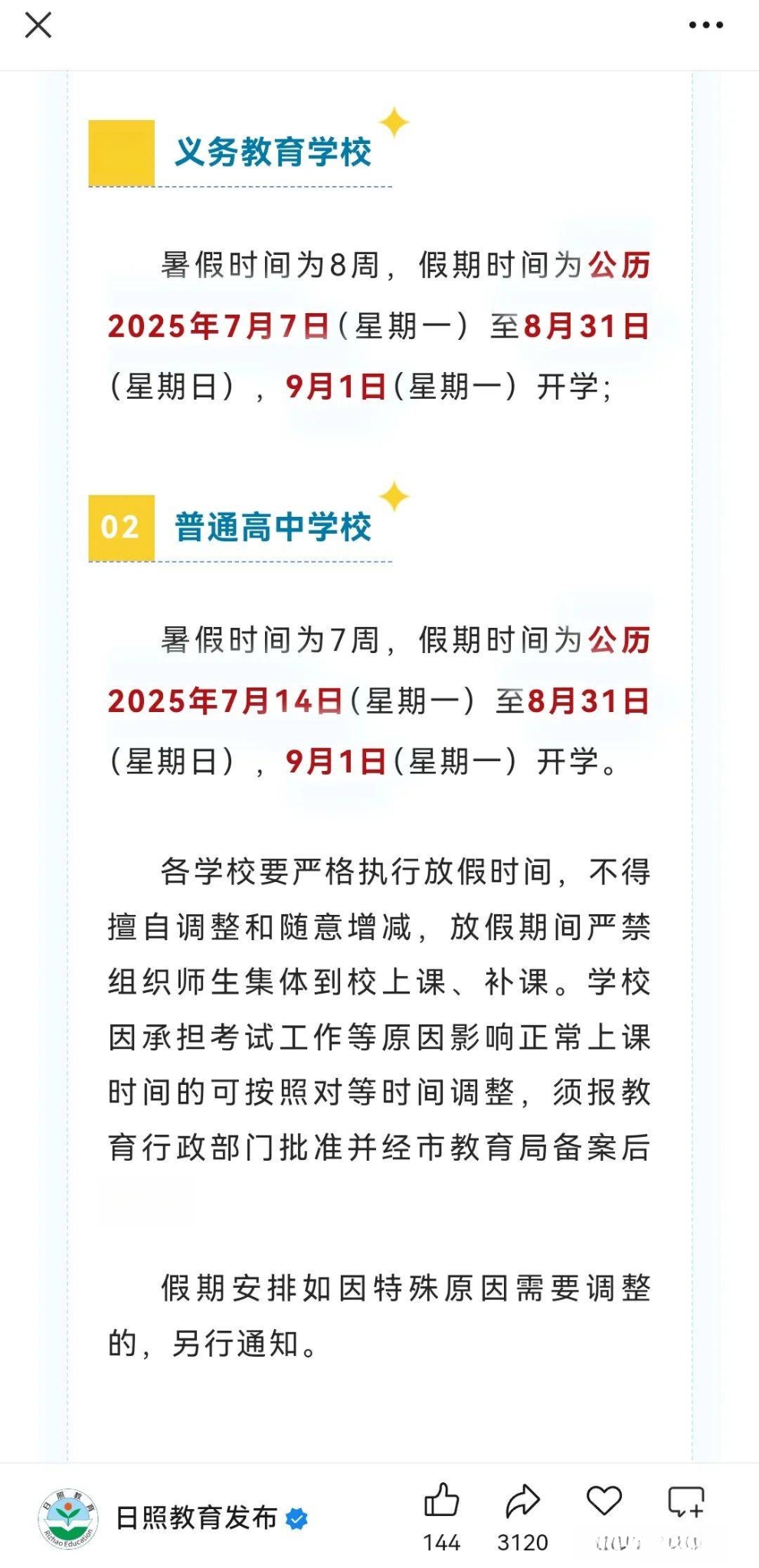Open the three-dot overflow menu
This screenshot has height=1568, width=759.
tap(705, 25)
